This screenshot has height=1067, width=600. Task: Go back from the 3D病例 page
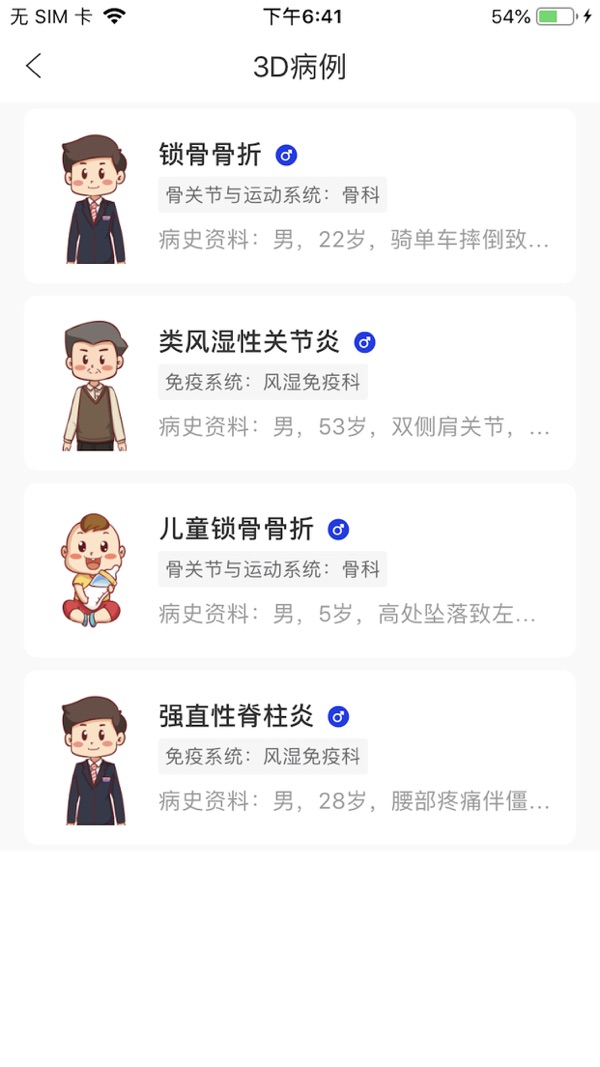pos(33,66)
